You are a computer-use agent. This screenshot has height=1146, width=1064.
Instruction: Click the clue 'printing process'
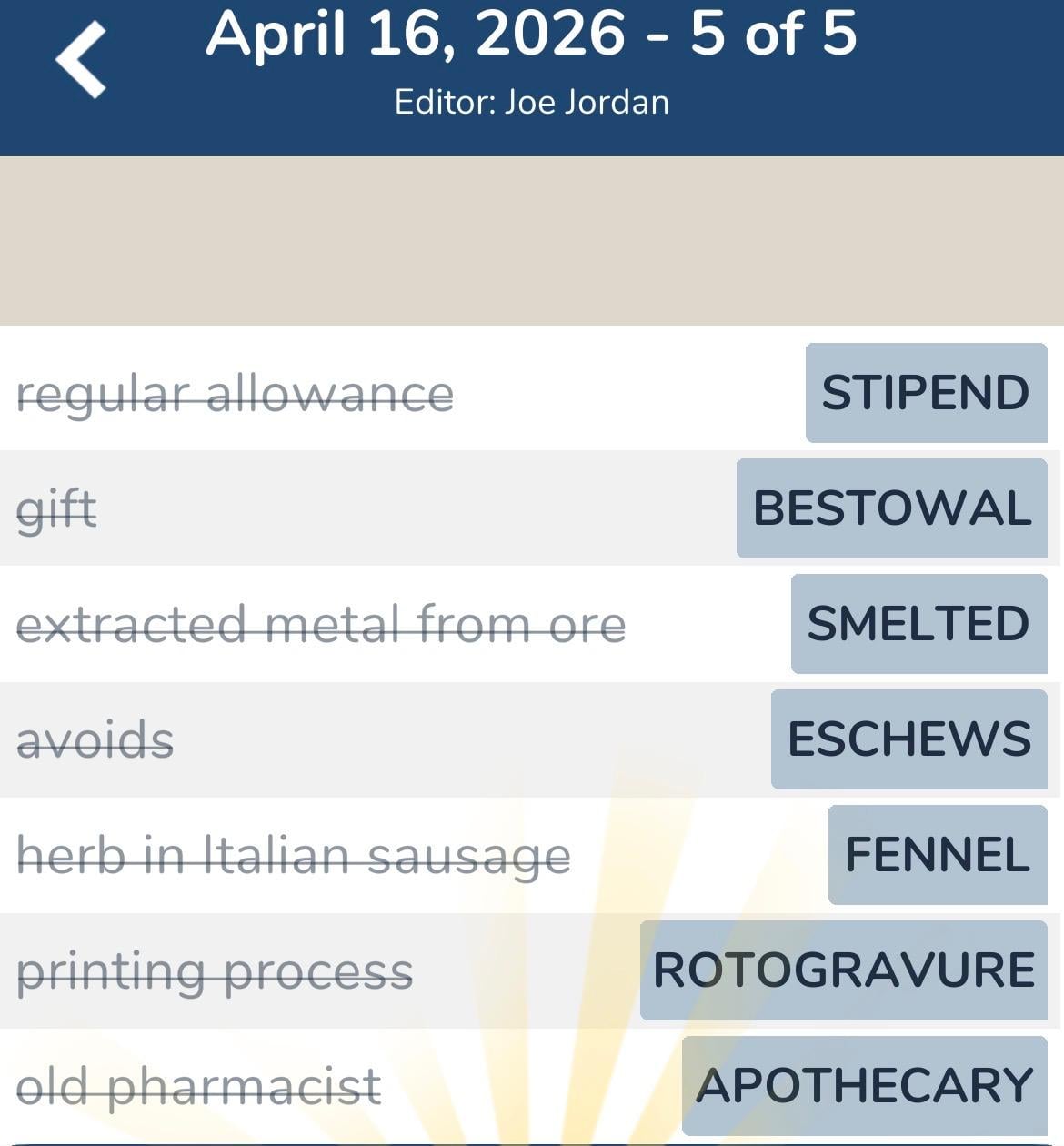pos(216,970)
